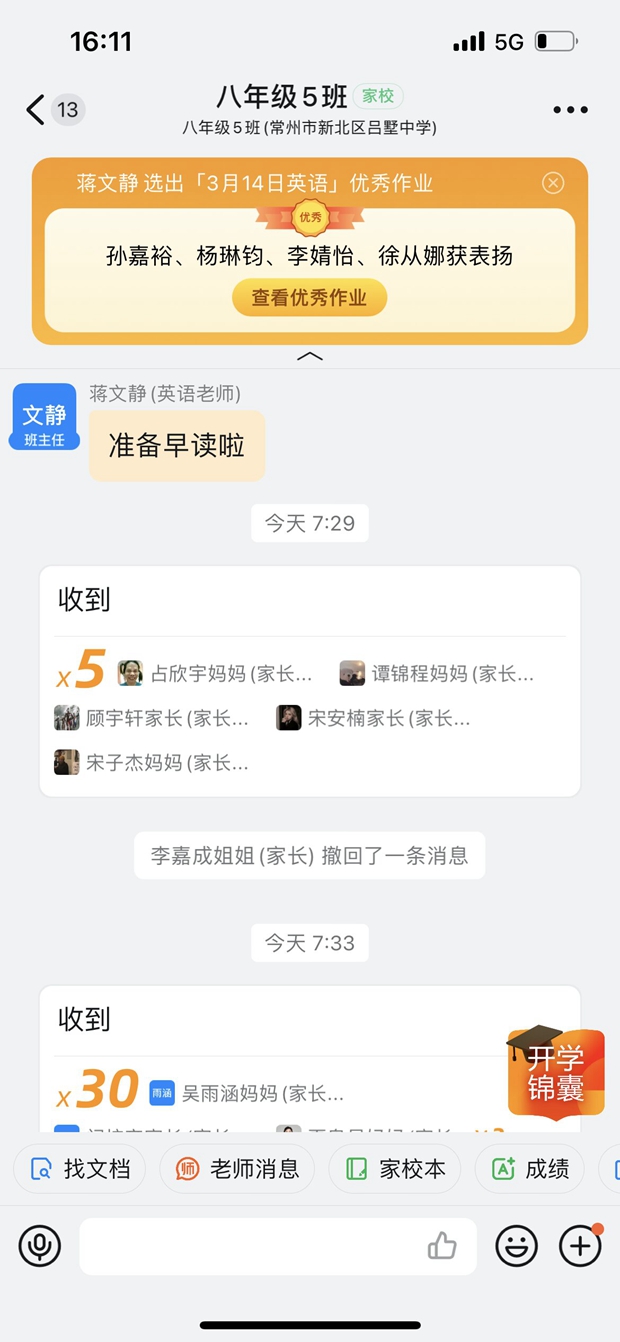Open the 今天 7:29 收到 replies card

310,680
